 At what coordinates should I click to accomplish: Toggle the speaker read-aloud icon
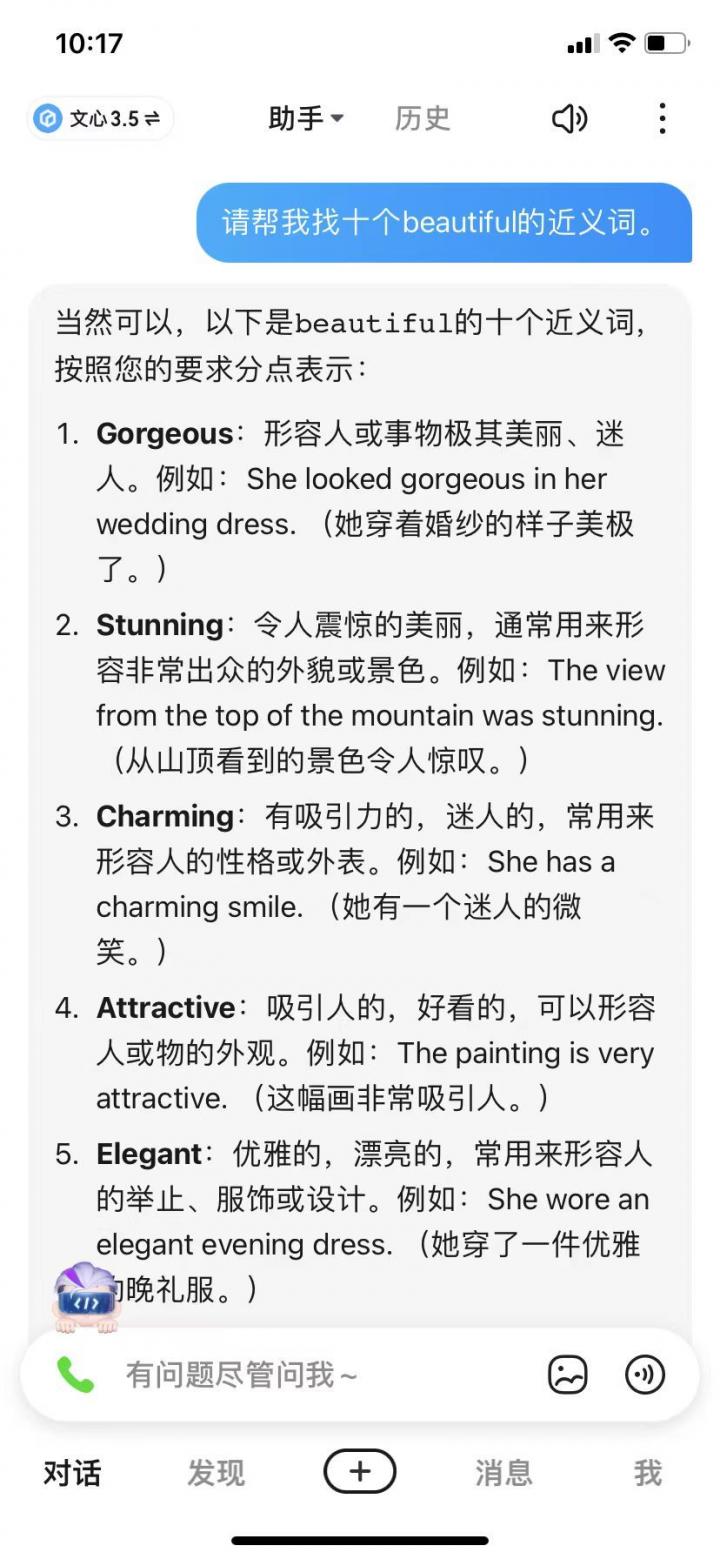pyautogui.click(x=569, y=119)
